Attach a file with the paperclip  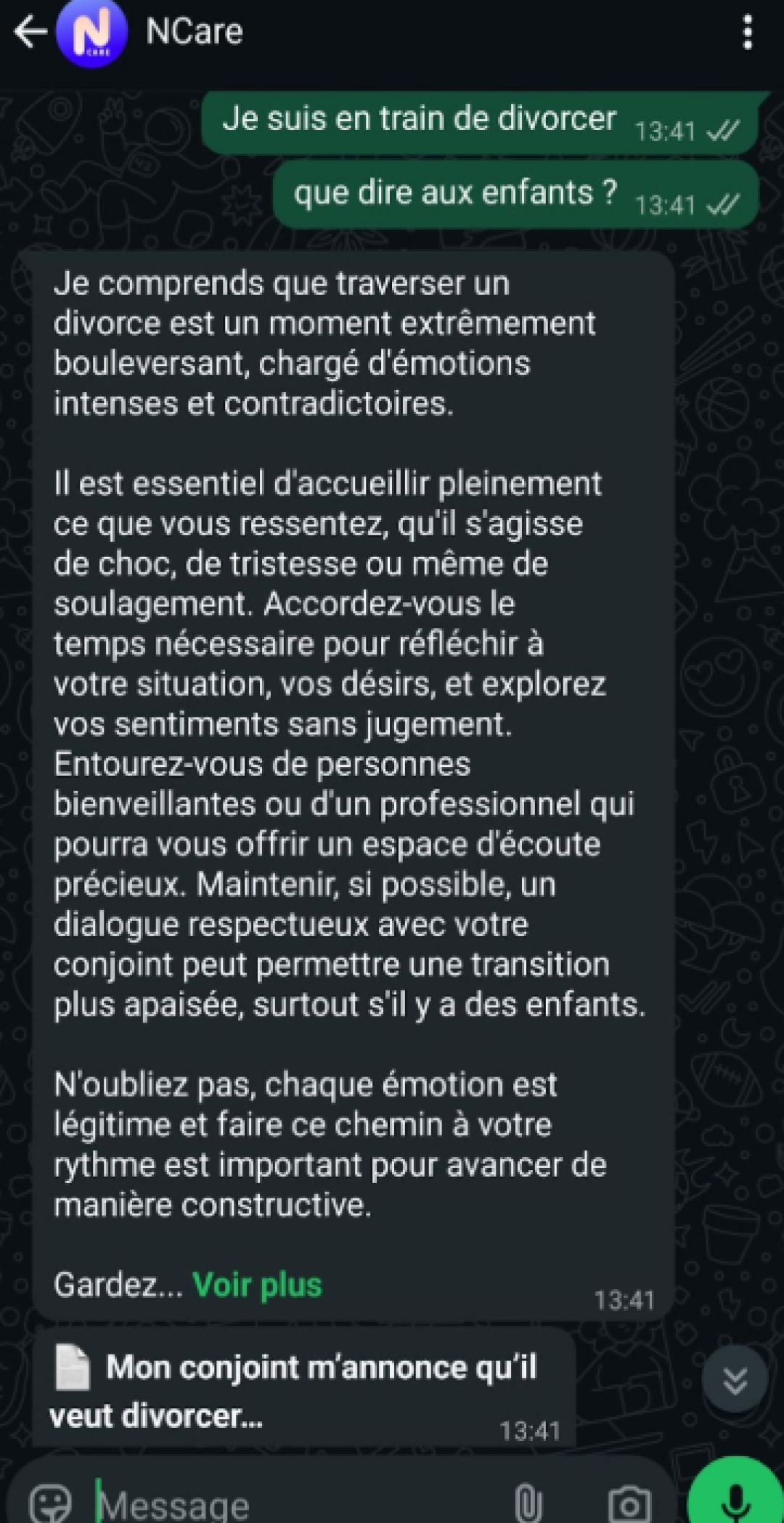click(x=528, y=1503)
